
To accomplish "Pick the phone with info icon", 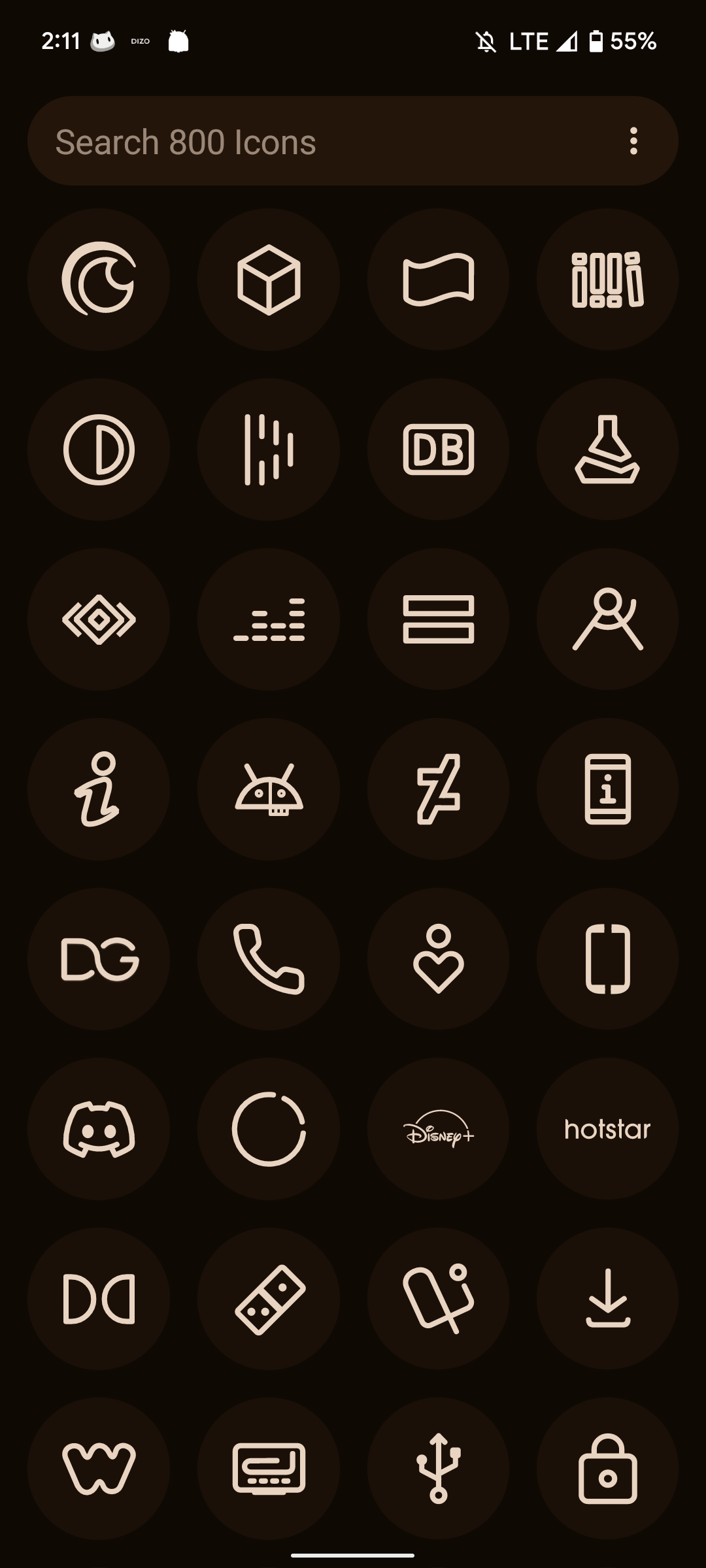I will [607, 789].
